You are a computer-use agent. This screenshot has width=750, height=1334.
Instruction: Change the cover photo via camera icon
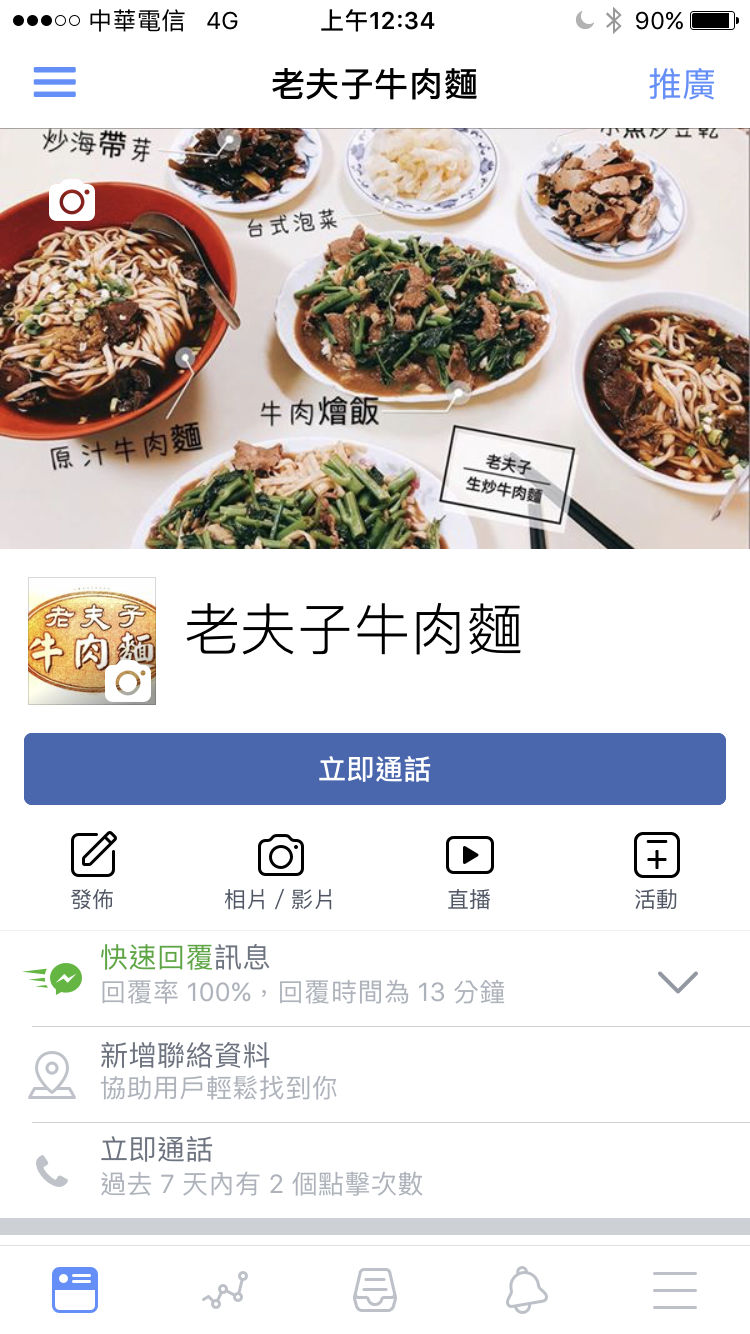pyautogui.click(x=72, y=201)
